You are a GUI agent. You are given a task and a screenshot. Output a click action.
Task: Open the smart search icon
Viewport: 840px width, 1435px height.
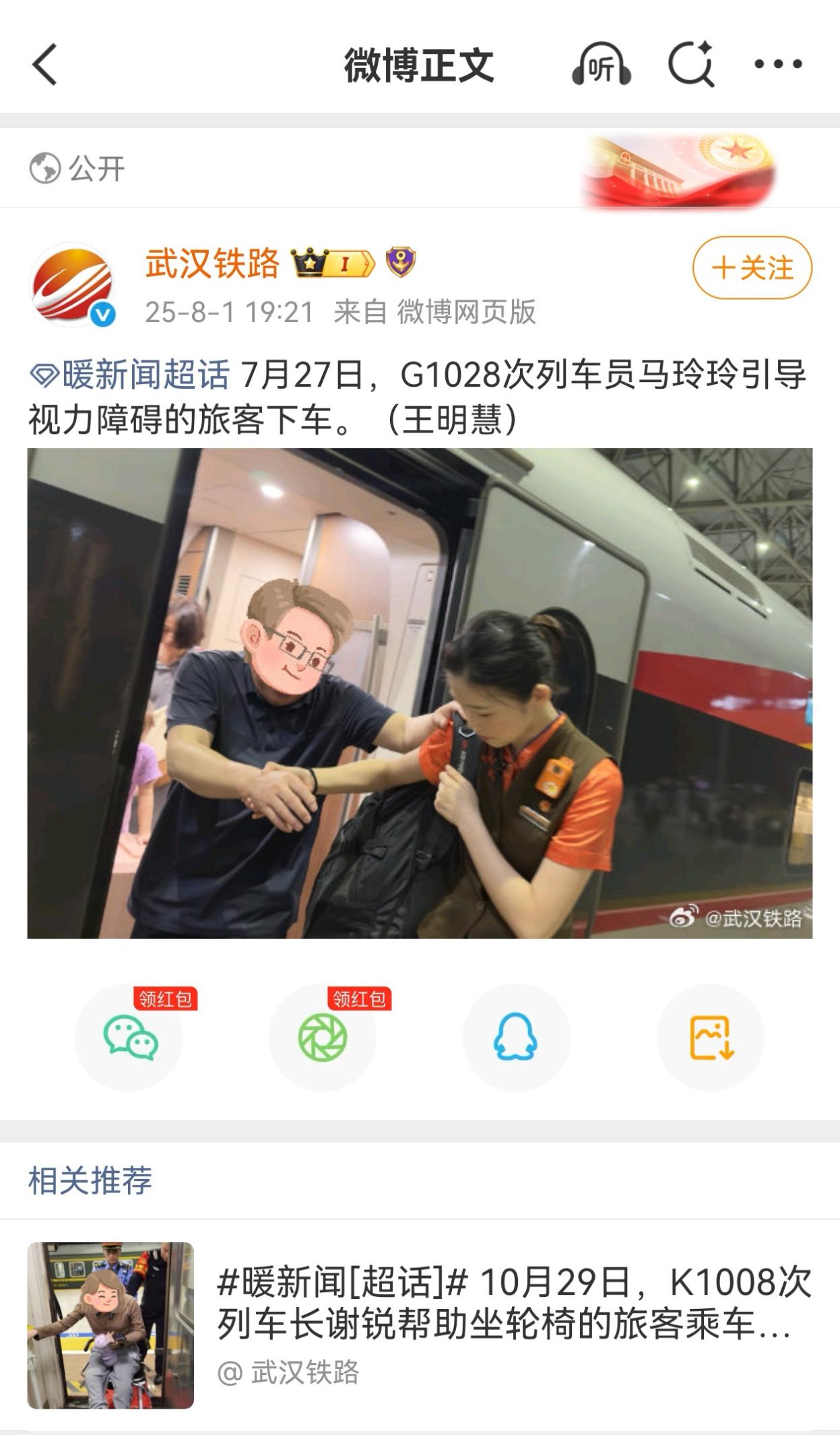691,65
